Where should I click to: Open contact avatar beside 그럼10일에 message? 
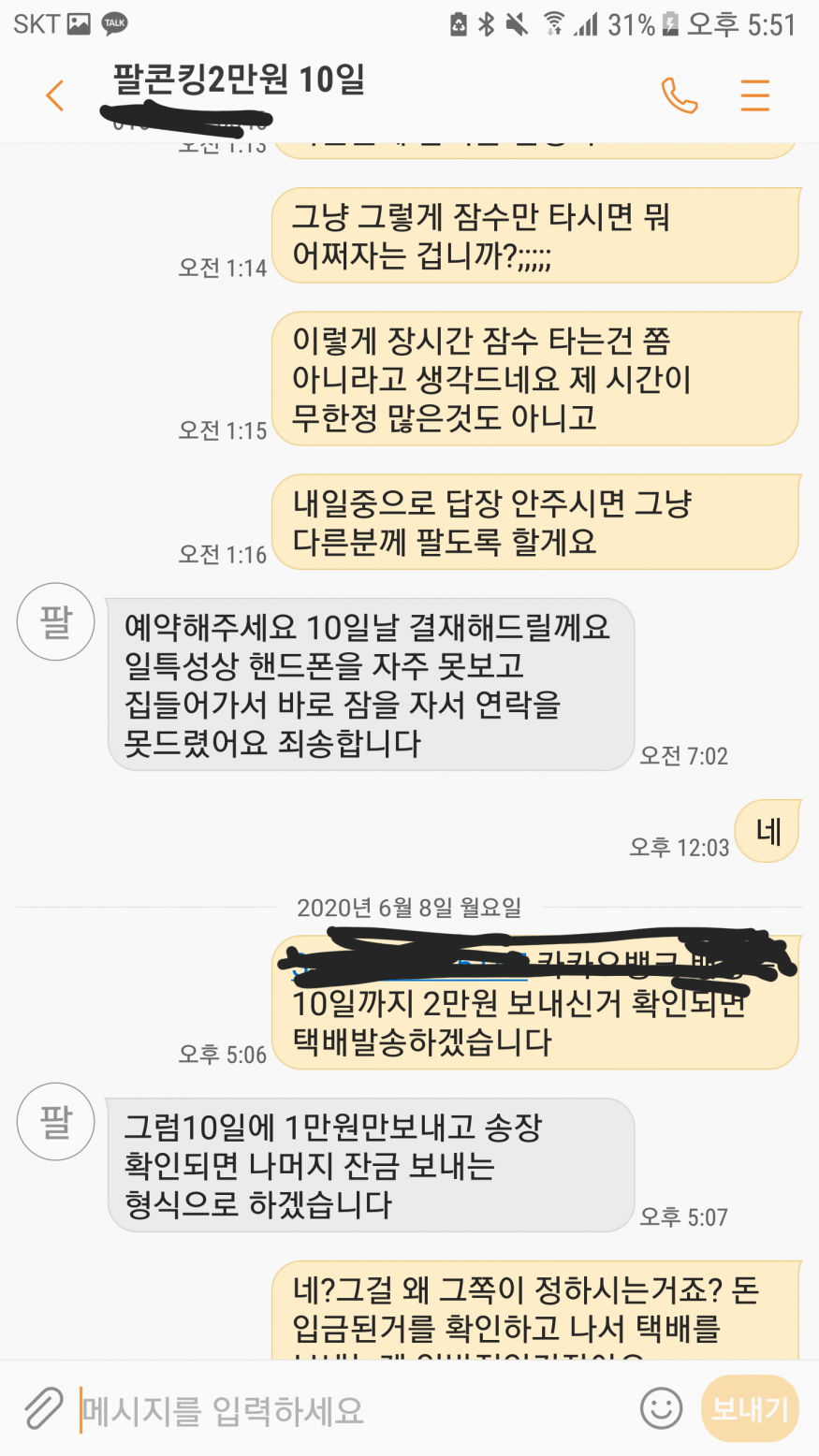pyautogui.click(x=56, y=1122)
